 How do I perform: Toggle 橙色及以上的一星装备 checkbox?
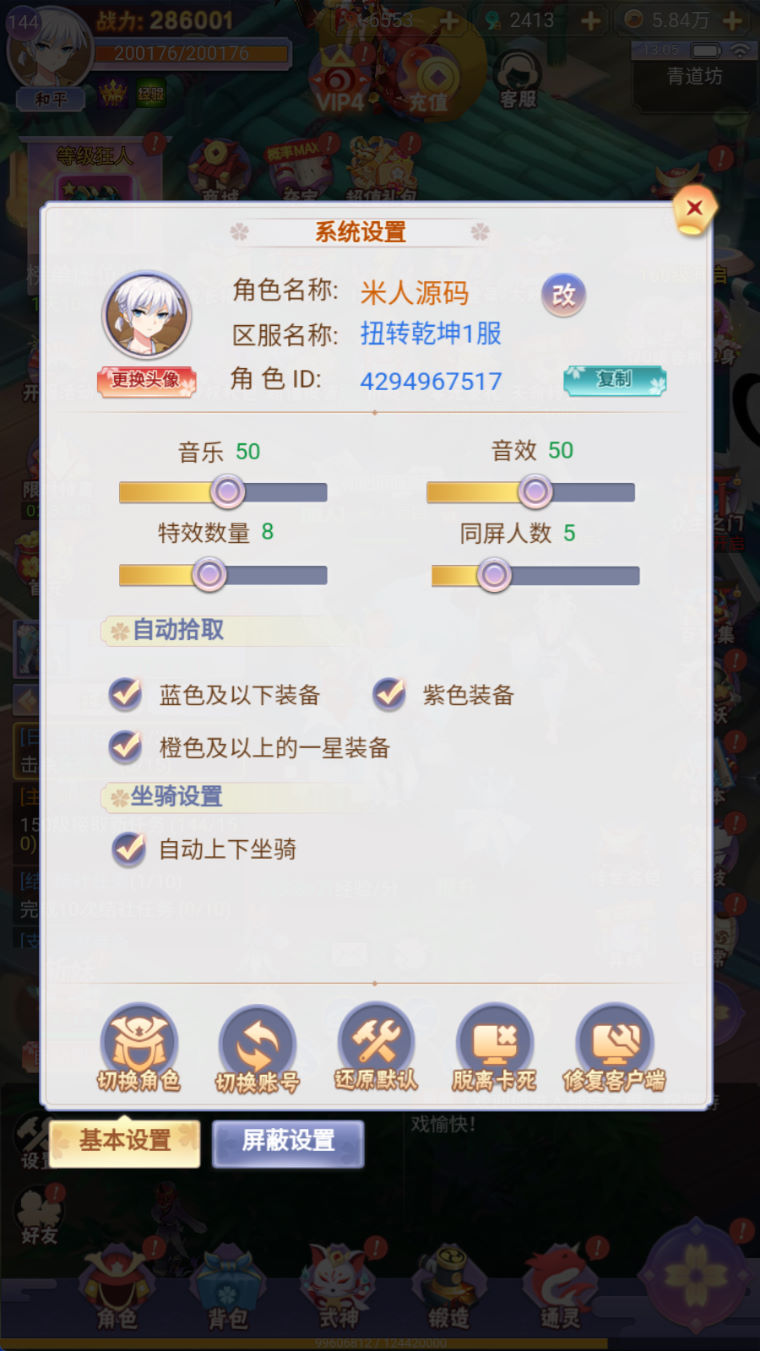click(126, 746)
